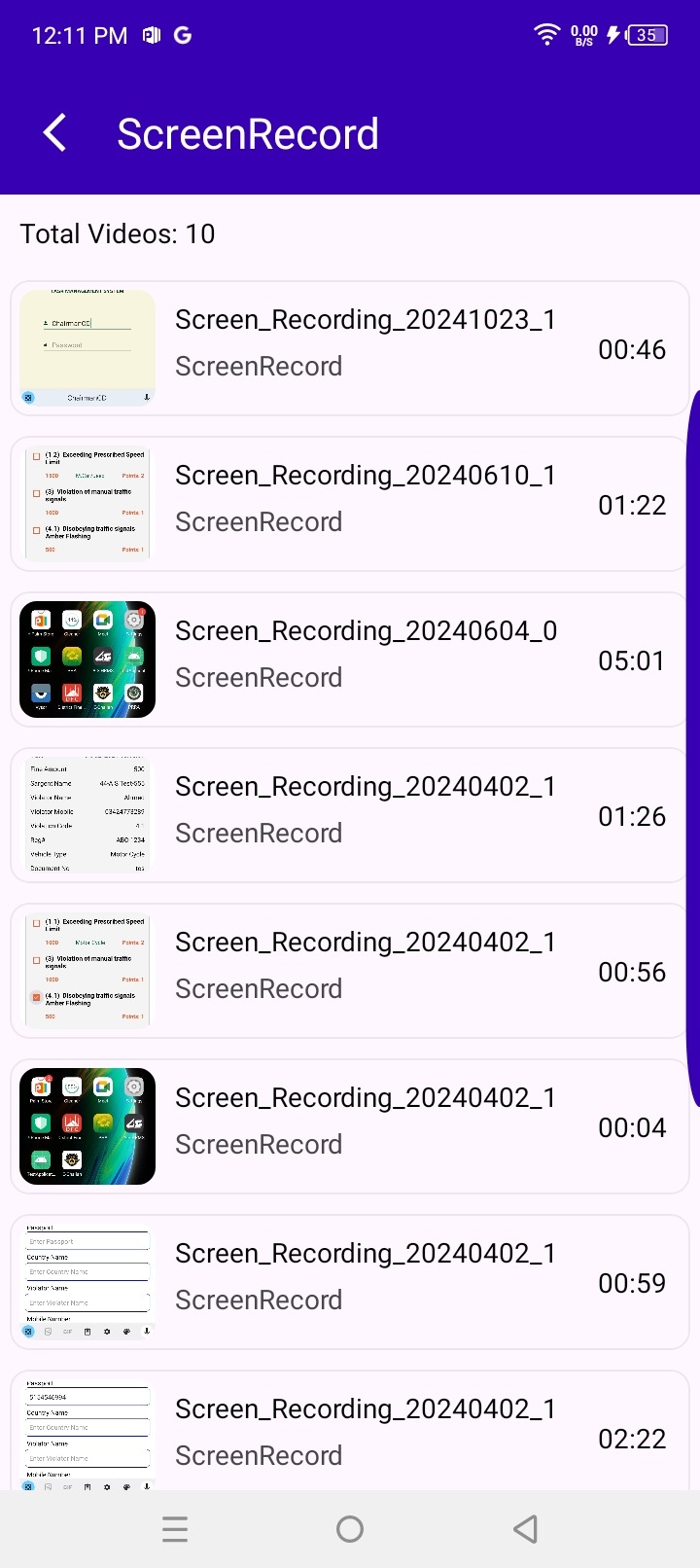Play the 00:04 short recording

coord(350,1126)
